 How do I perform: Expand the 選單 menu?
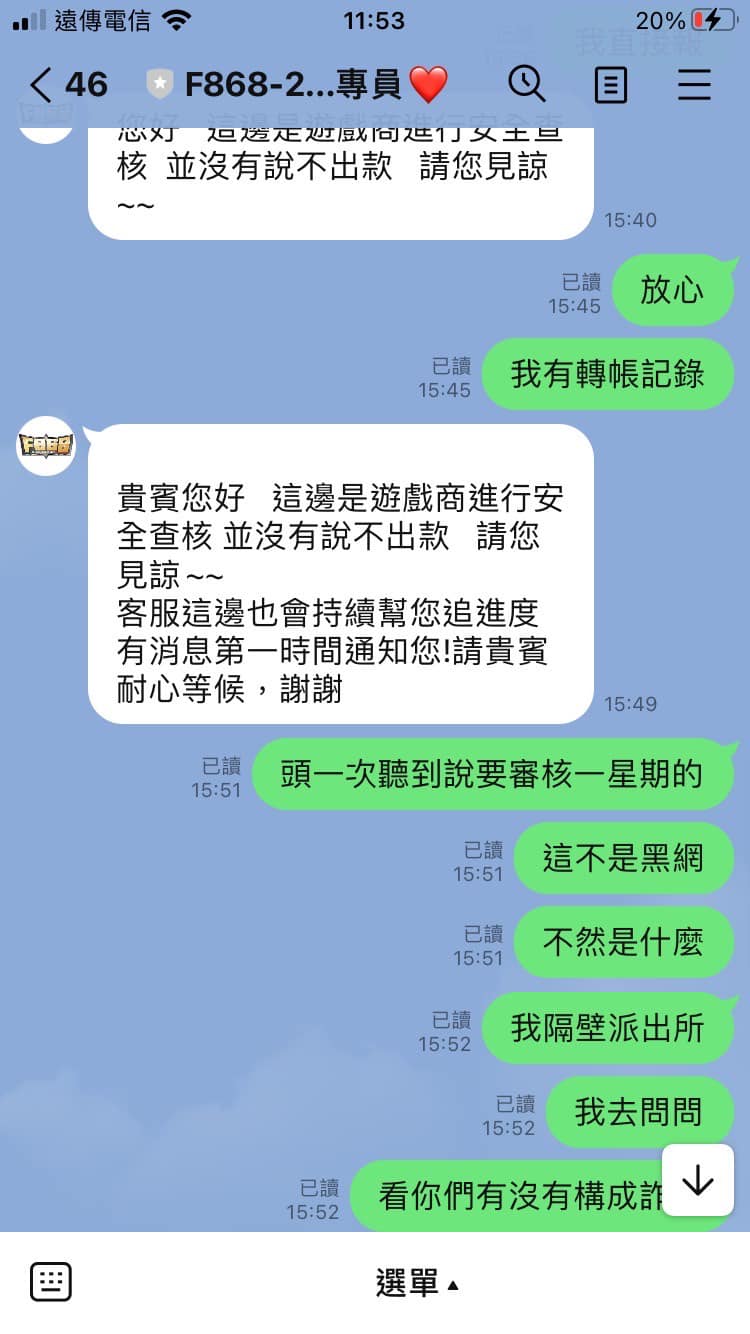pyautogui.click(x=417, y=1282)
